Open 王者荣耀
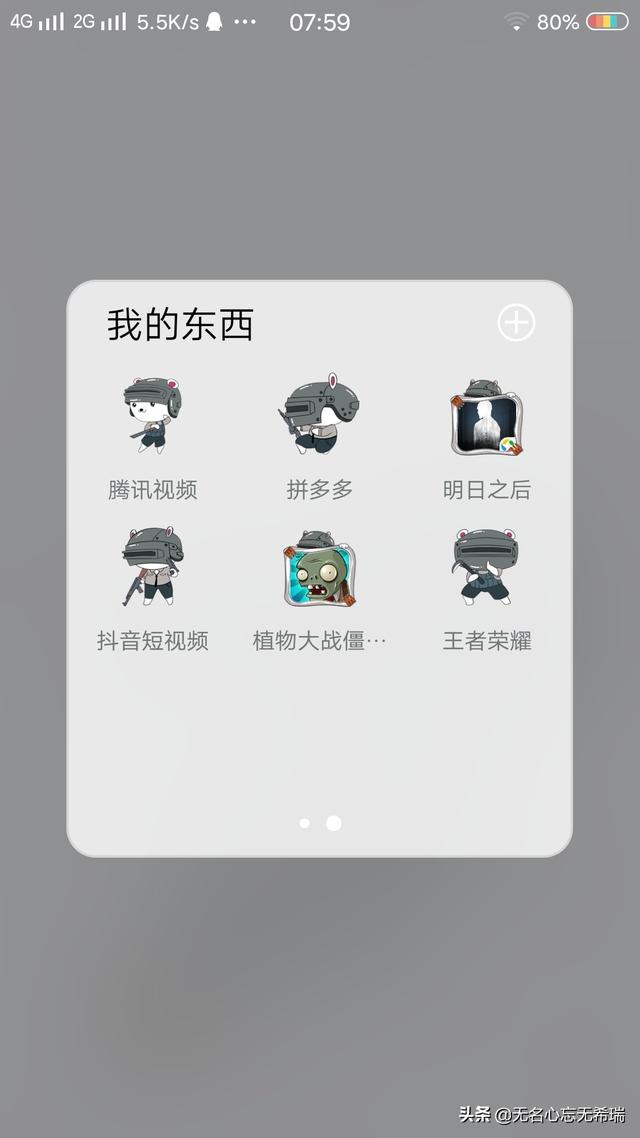640x1138 pixels. click(x=487, y=567)
